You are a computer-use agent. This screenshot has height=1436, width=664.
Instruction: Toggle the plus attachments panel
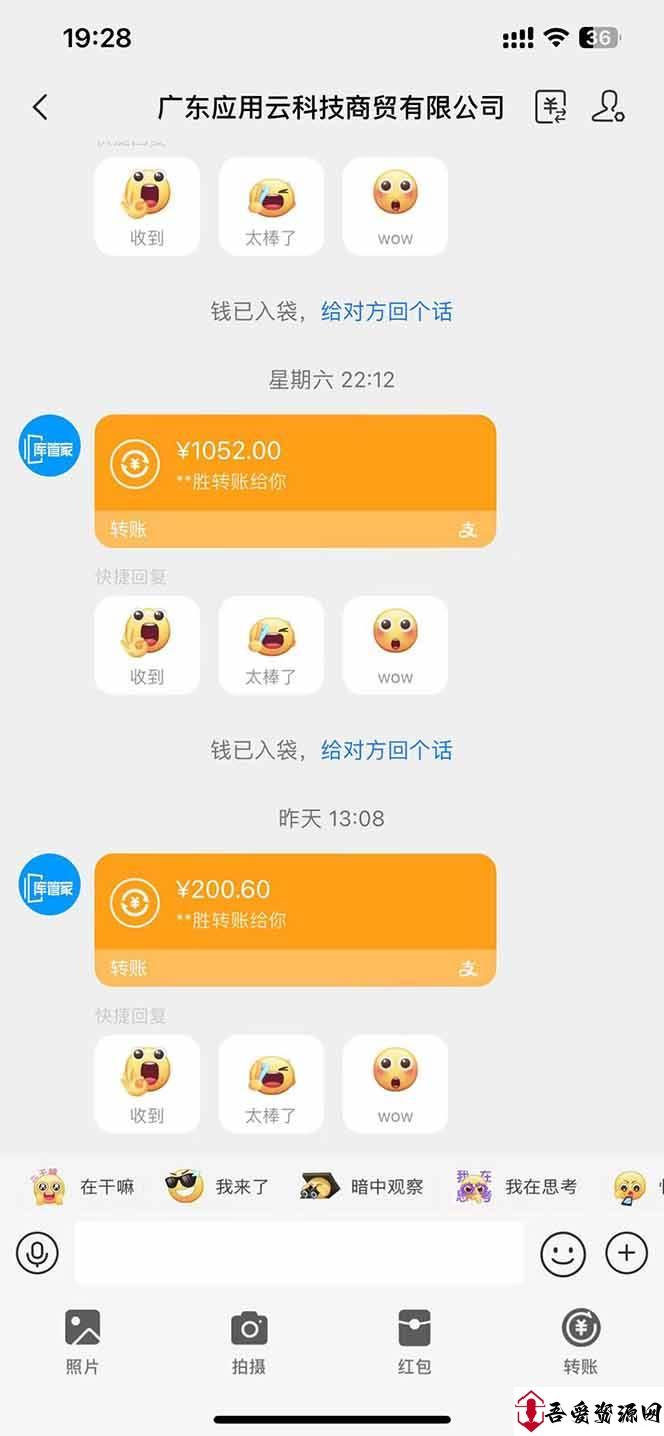point(627,1253)
